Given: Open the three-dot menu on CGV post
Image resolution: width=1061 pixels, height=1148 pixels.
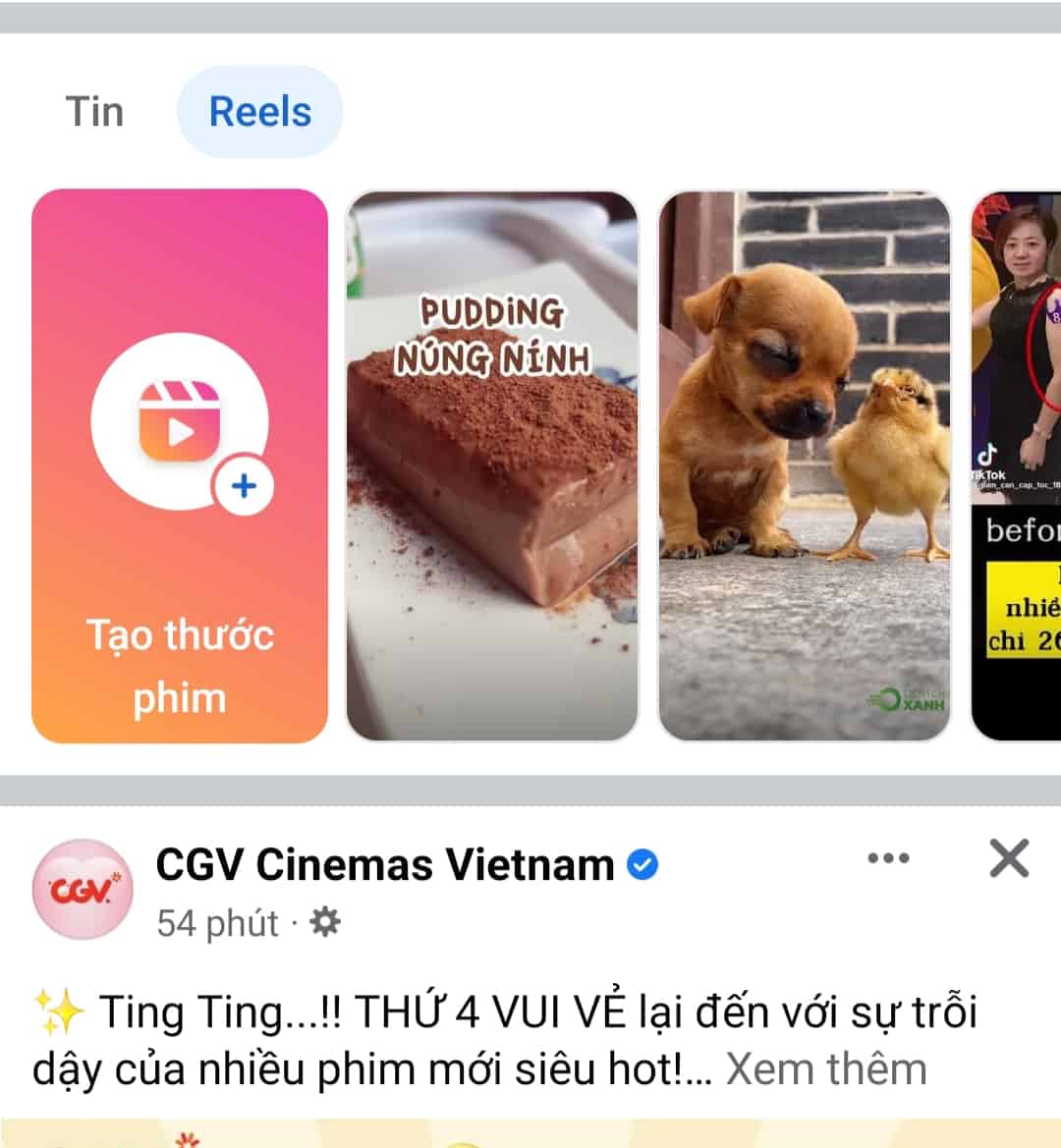Looking at the screenshot, I should tap(888, 858).
